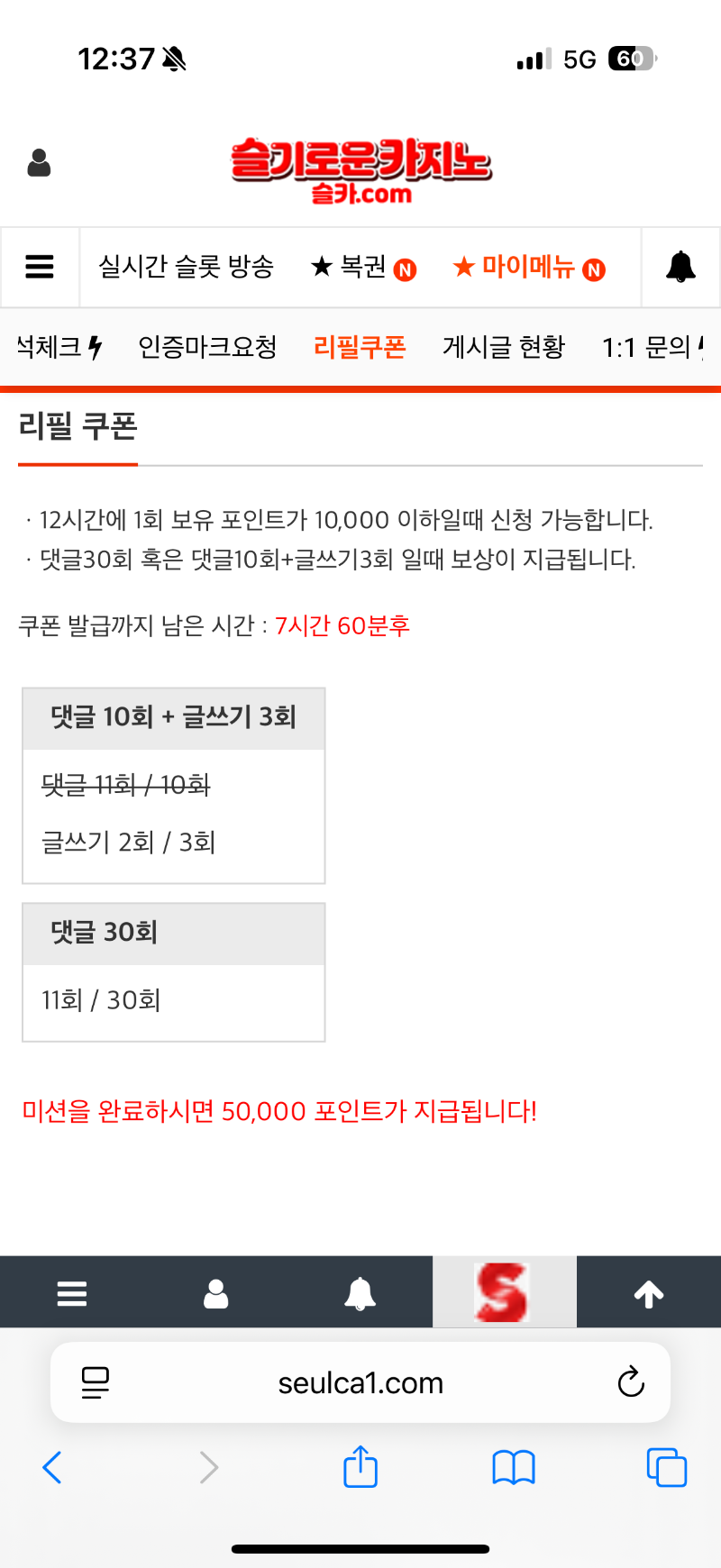Go back in Safari
This screenshot has height=1568, width=721.
[52, 1468]
